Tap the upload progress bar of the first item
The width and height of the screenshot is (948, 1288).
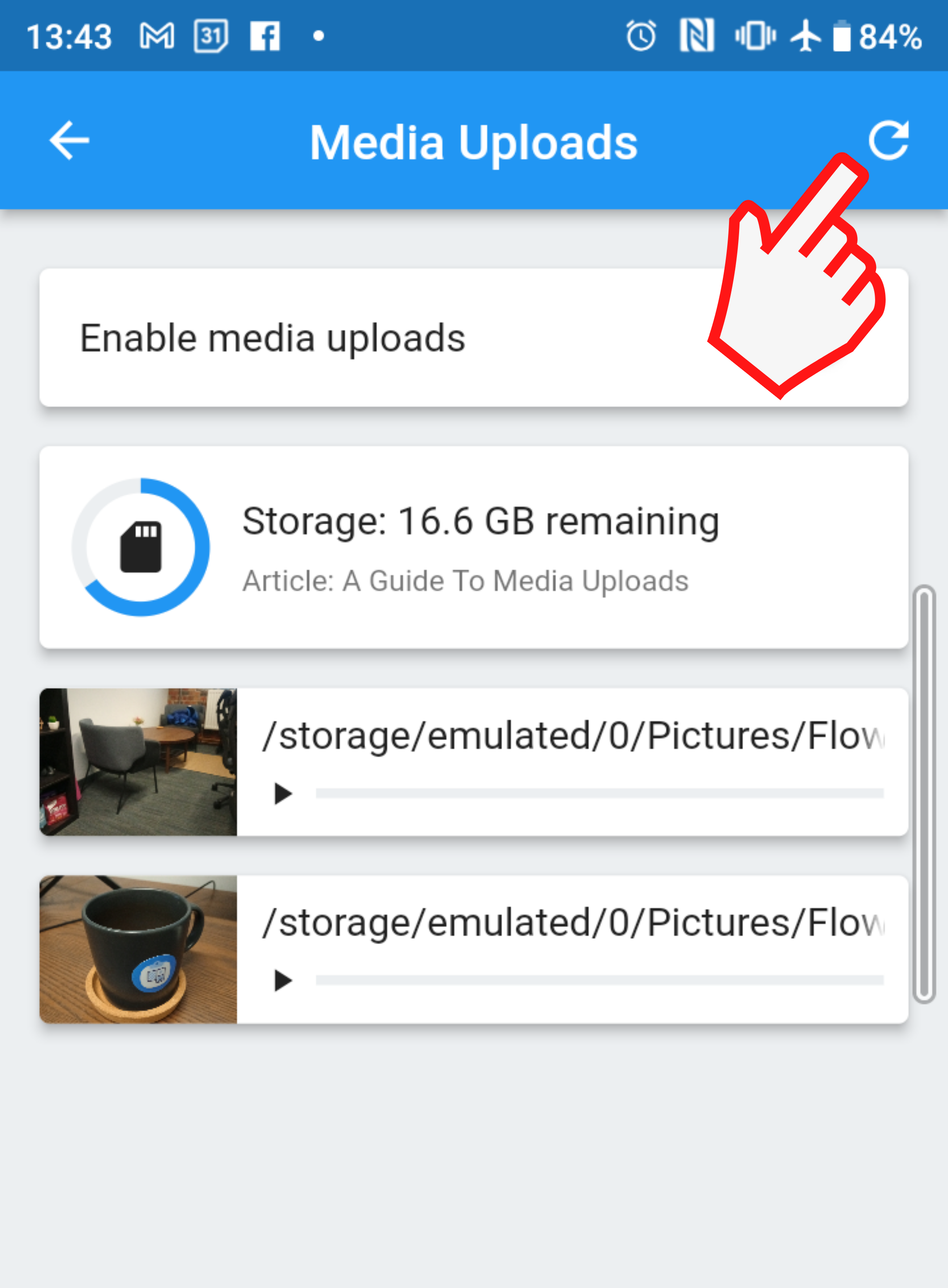point(597,793)
